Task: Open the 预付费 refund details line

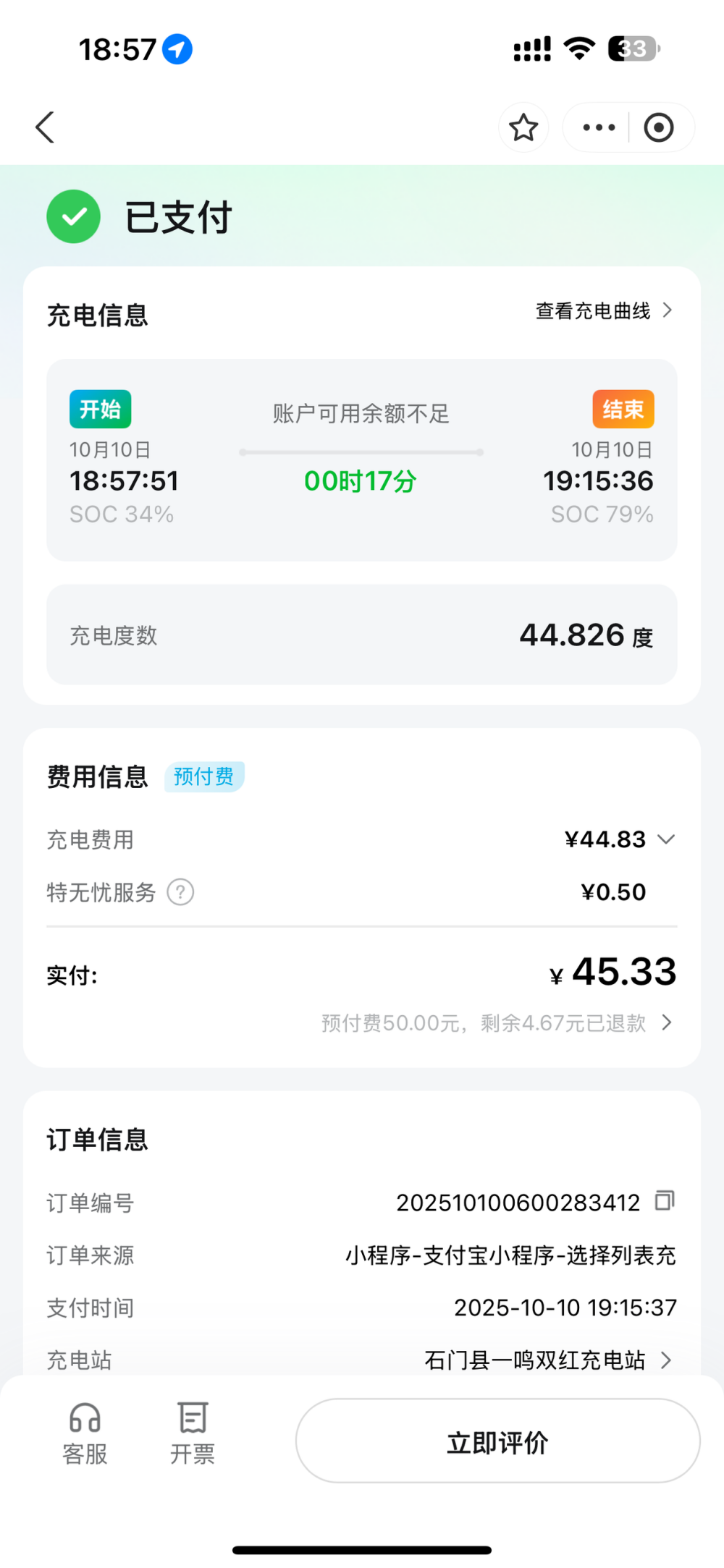Action: click(497, 1023)
